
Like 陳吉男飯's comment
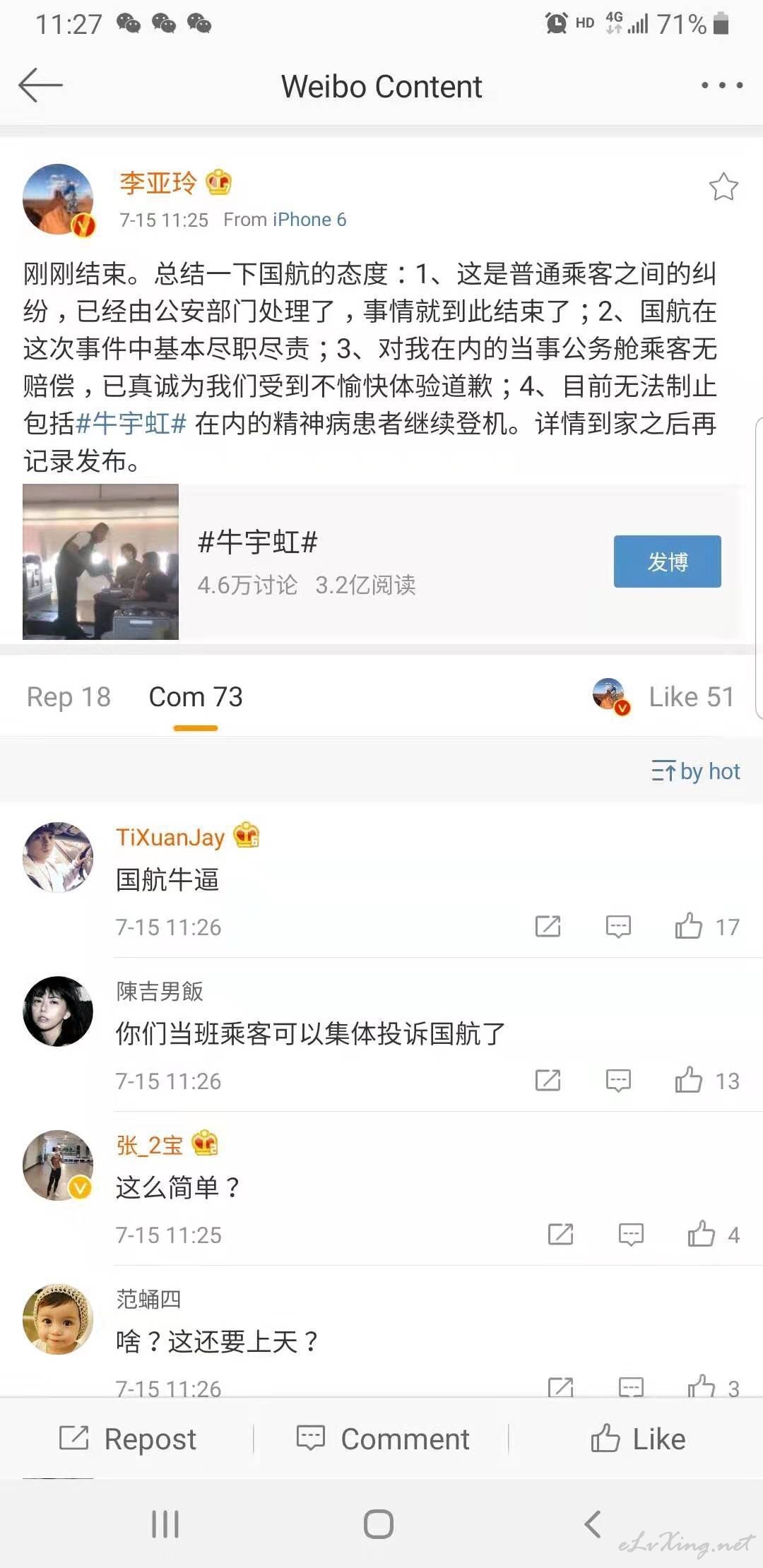(x=707, y=1080)
